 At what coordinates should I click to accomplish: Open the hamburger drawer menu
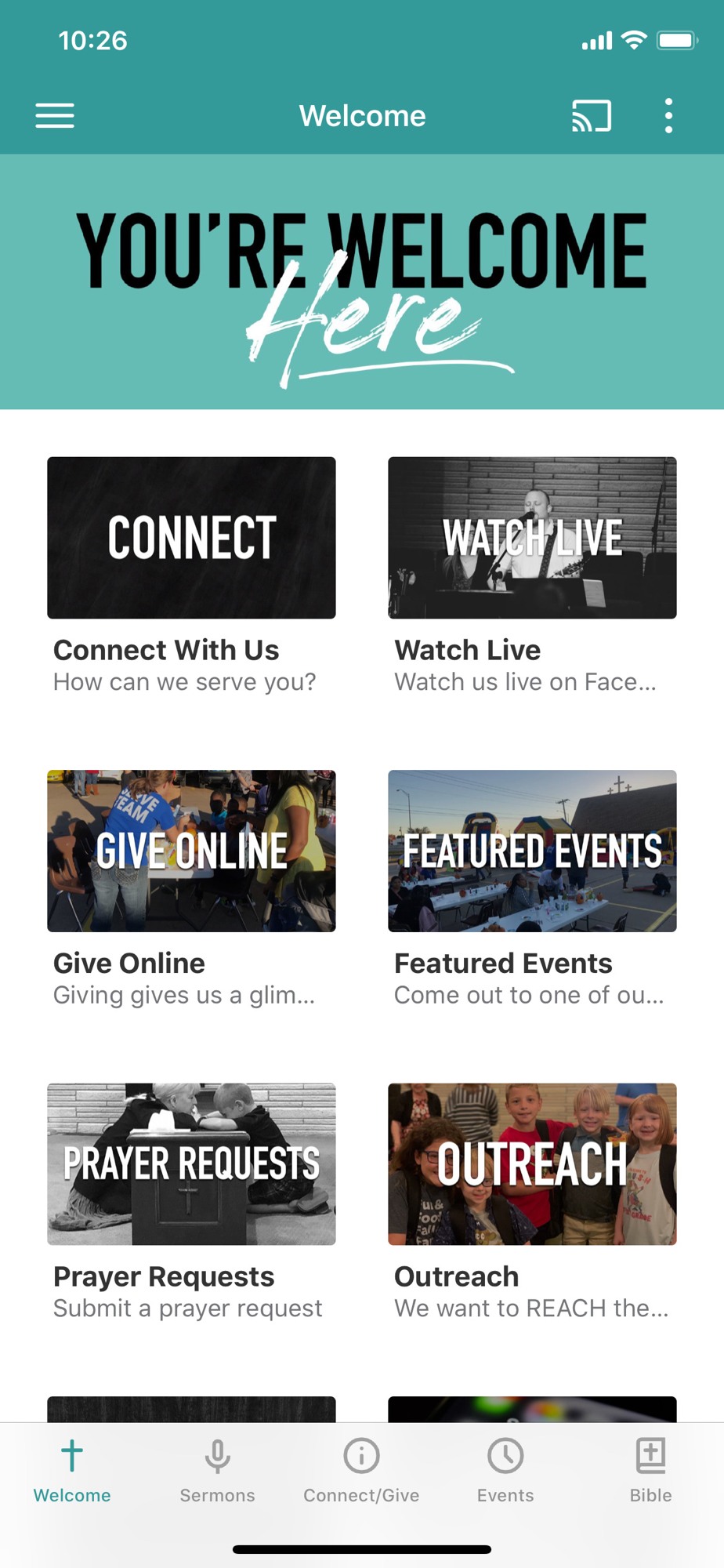(55, 116)
